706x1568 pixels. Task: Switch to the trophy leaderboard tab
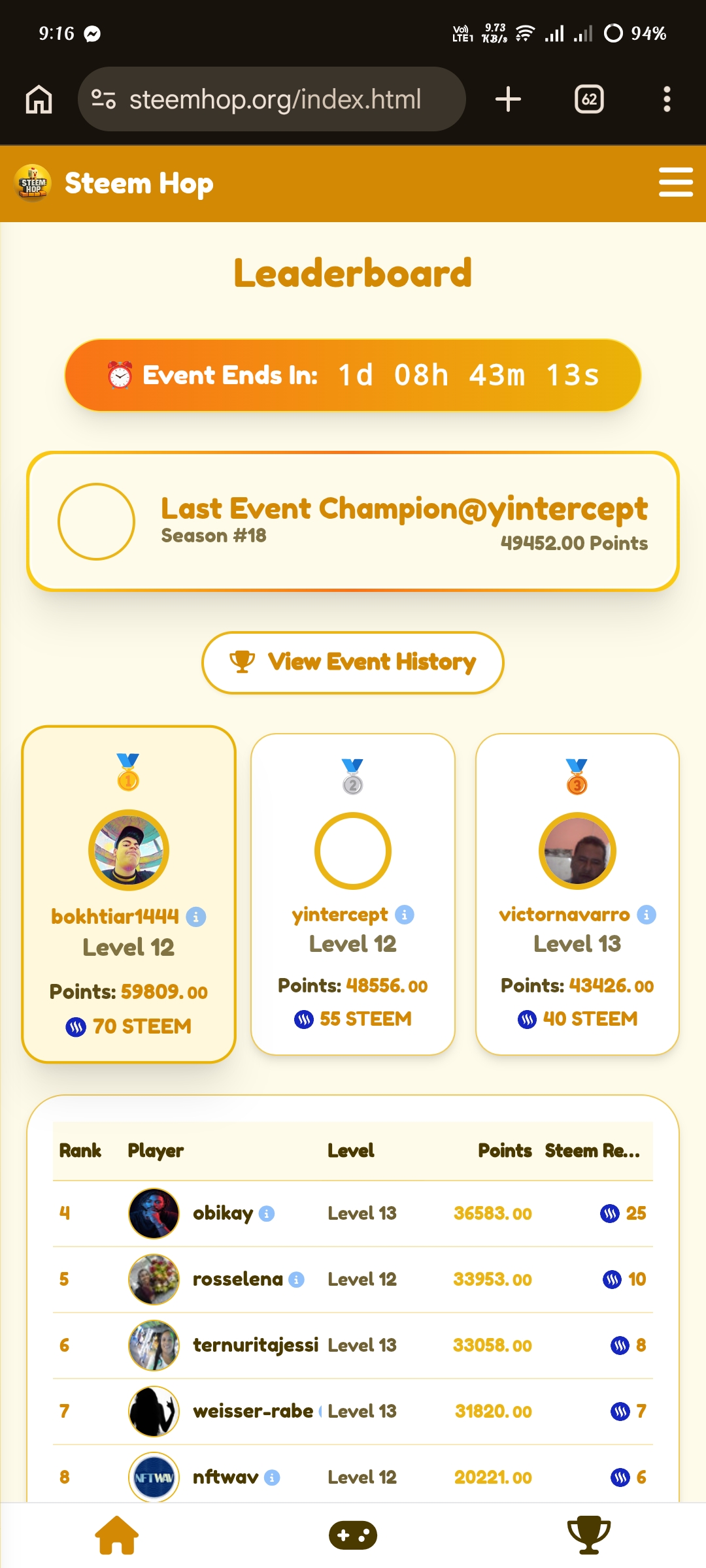(589, 1535)
